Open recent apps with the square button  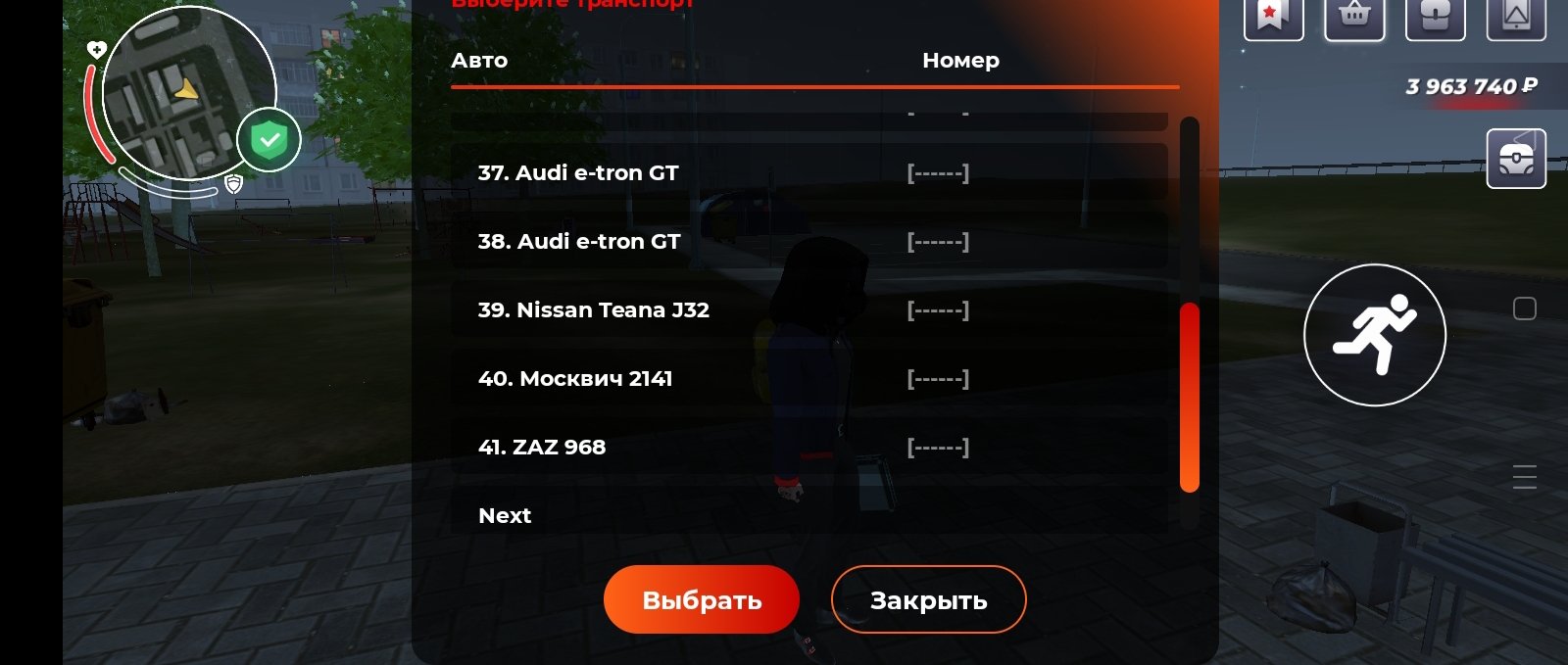[x=1524, y=309]
